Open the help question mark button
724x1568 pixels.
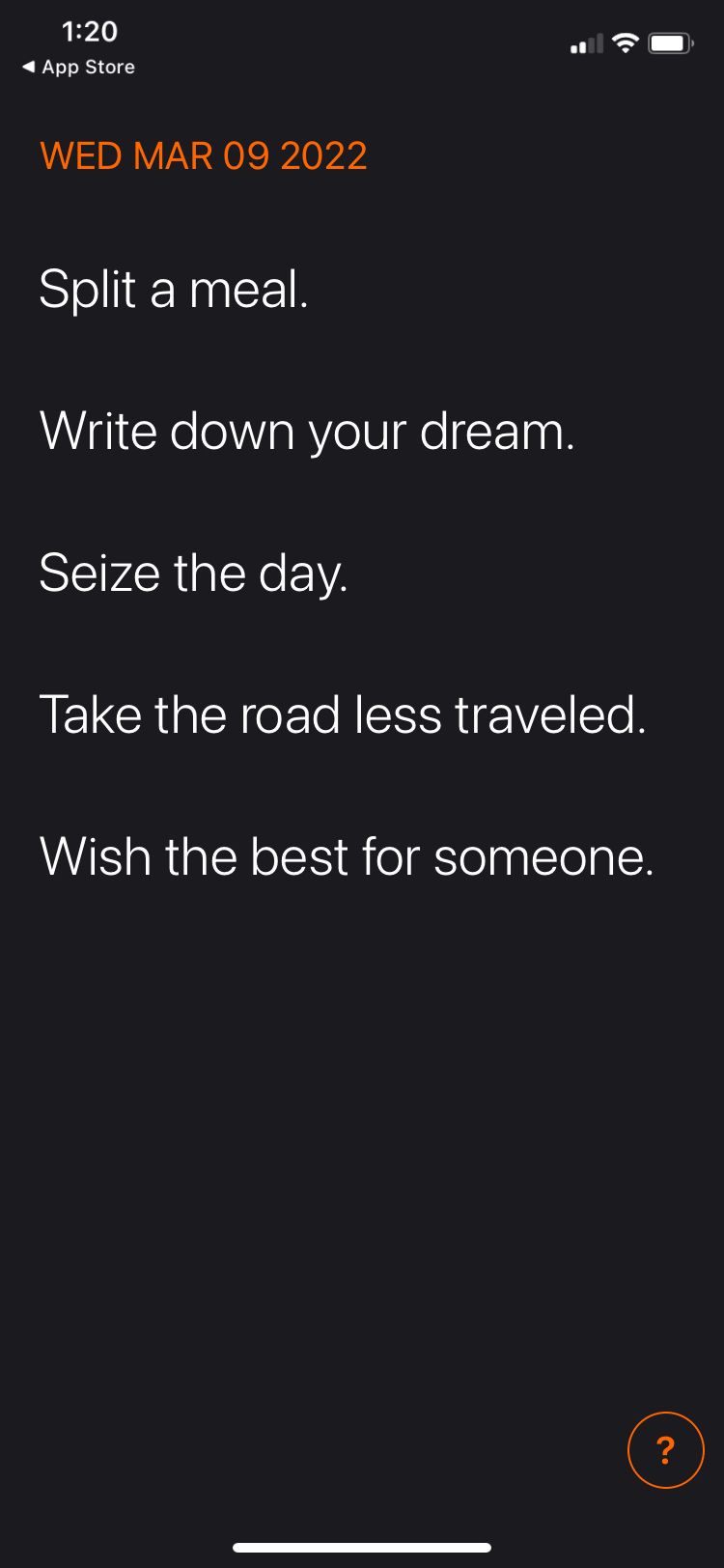click(665, 1449)
